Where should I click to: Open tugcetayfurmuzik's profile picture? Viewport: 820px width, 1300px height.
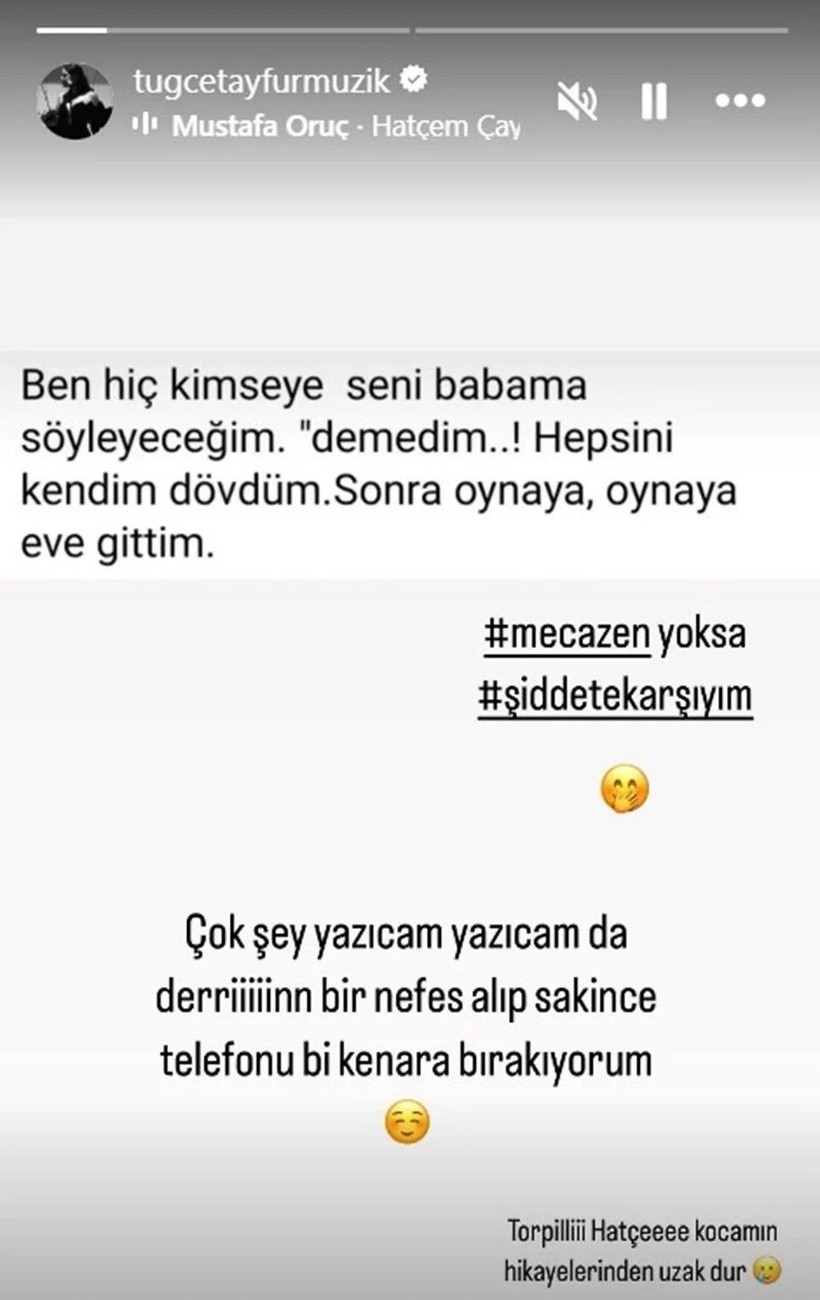75,101
